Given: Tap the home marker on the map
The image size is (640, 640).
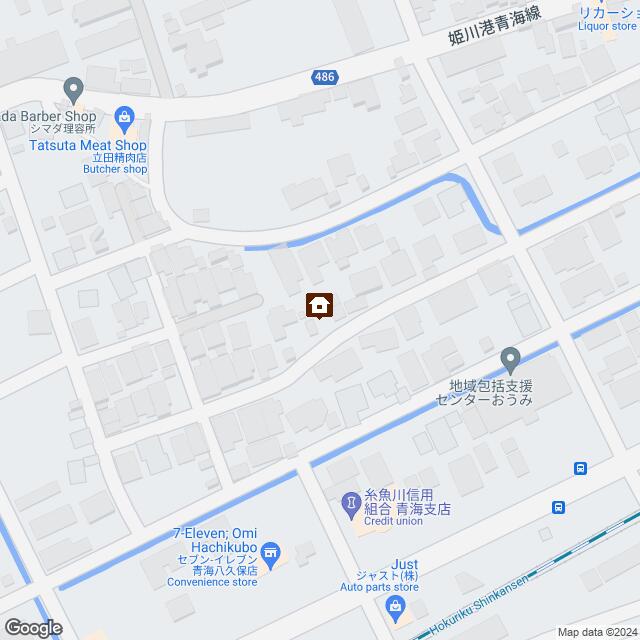Looking at the screenshot, I should pos(320,305).
